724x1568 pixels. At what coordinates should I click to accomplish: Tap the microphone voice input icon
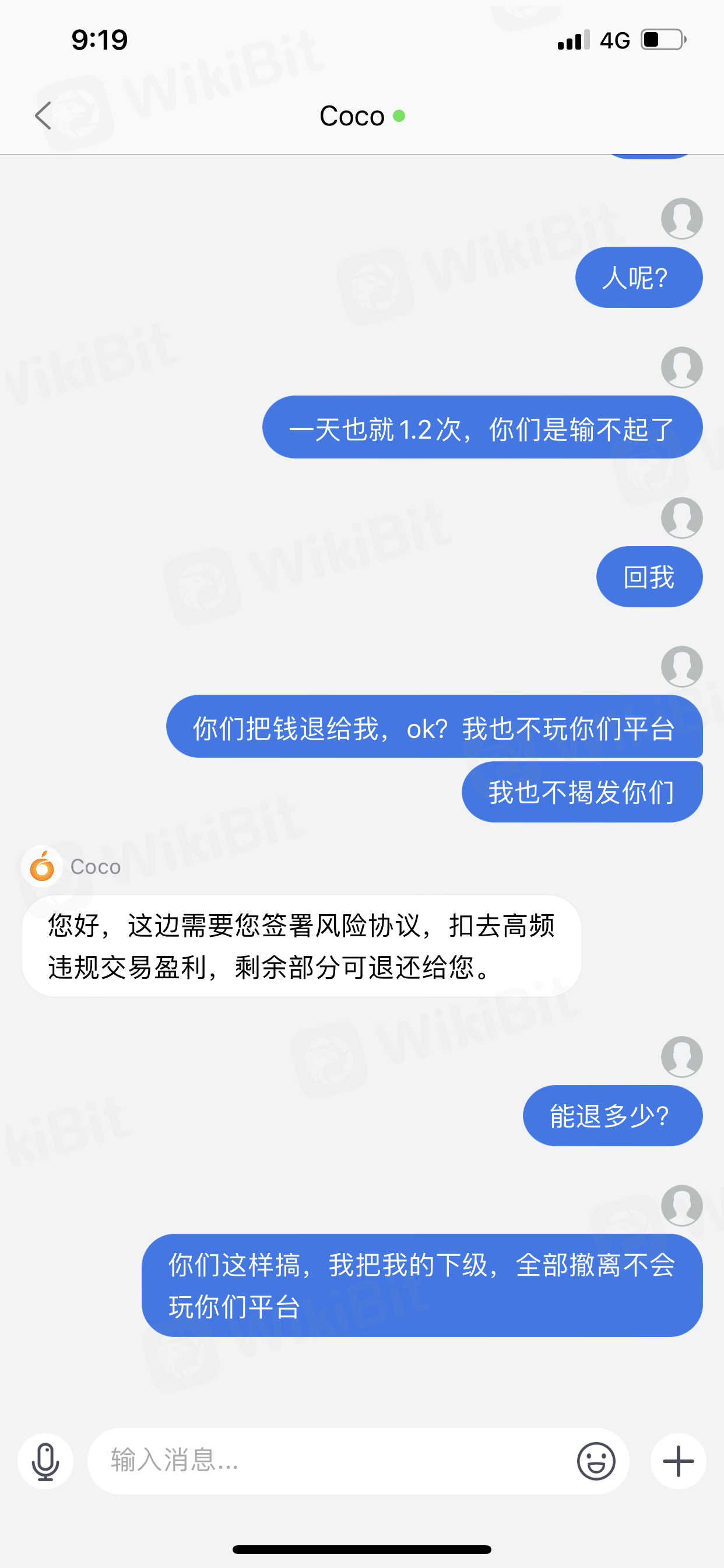click(45, 1461)
